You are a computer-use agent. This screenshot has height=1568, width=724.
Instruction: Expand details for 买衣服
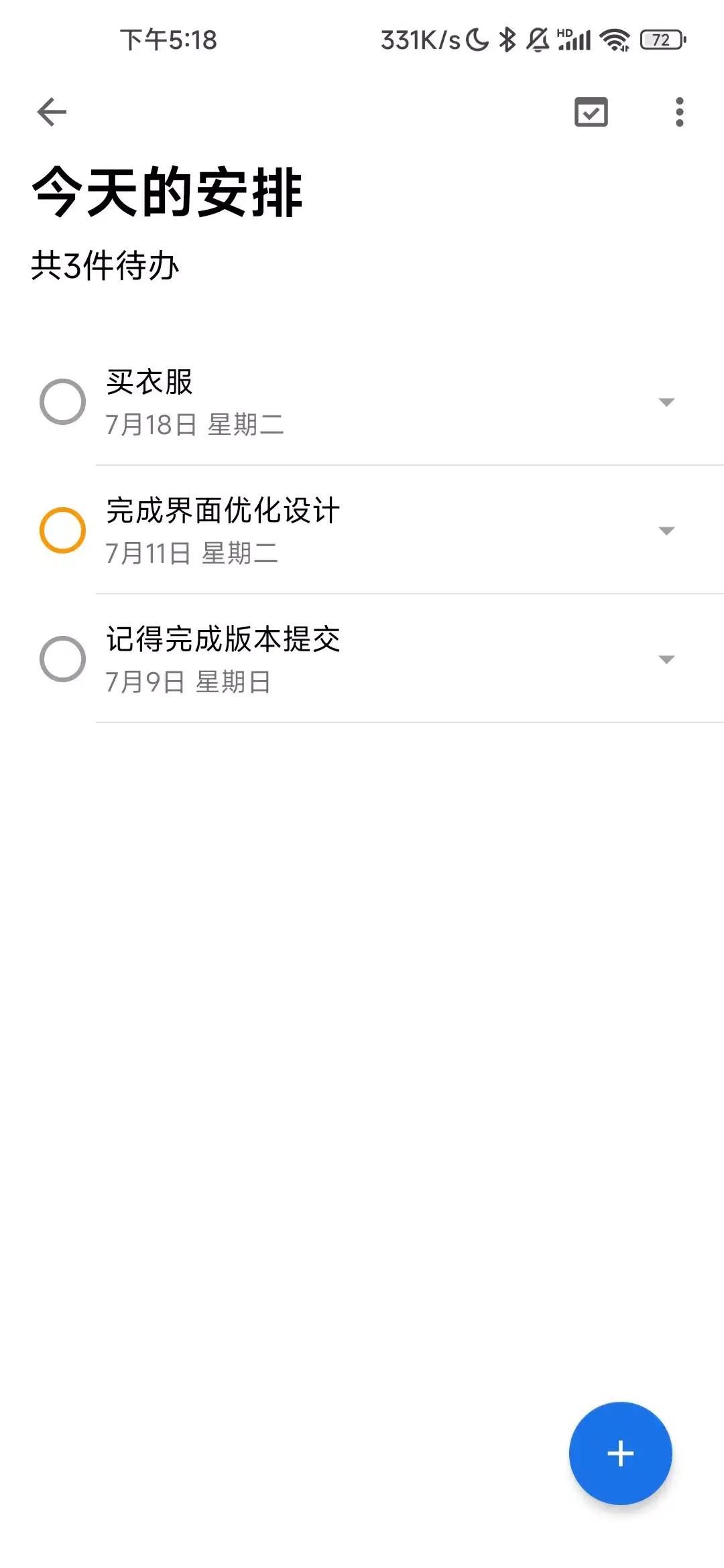point(666,401)
